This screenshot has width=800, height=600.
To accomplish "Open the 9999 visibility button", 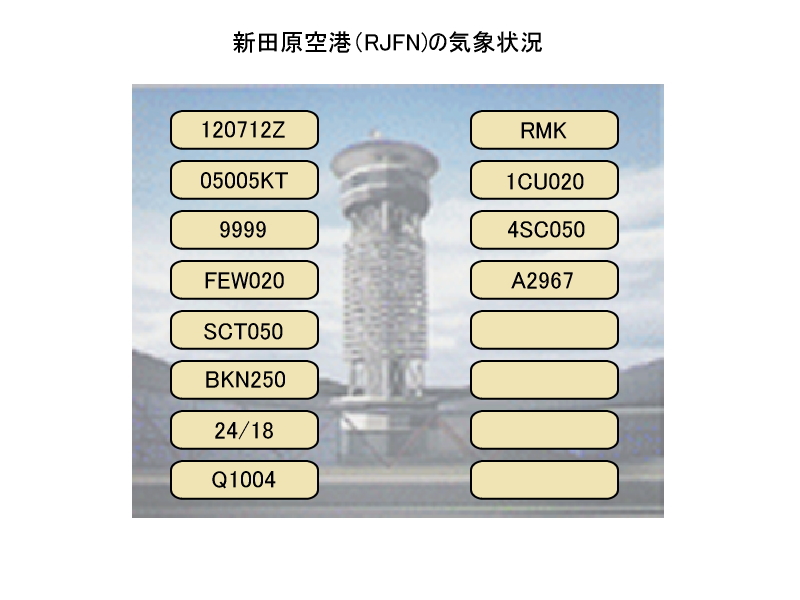I will point(243,230).
